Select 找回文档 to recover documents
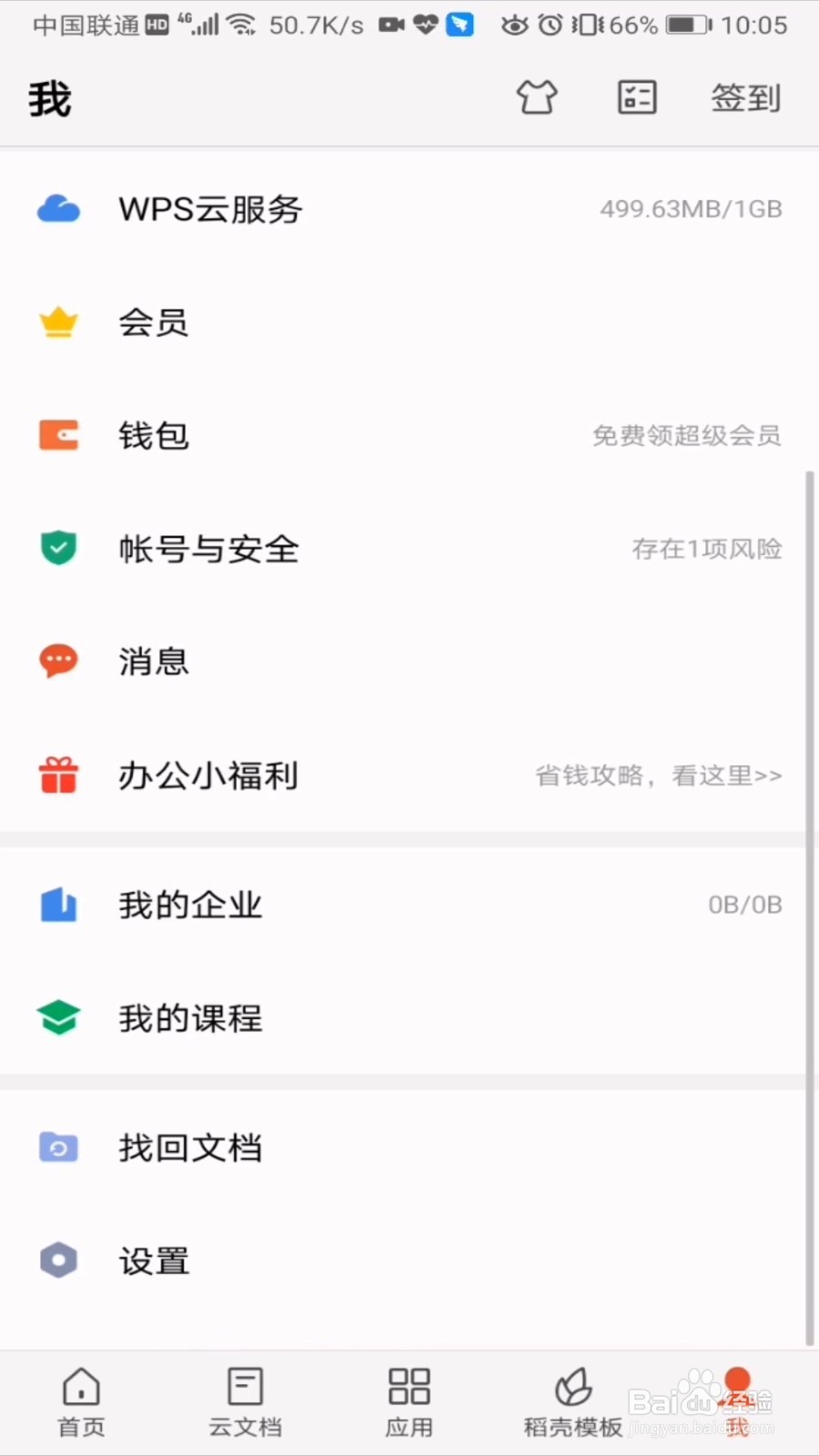Image resolution: width=819 pixels, height=1456 pixels. (409, 1148)
